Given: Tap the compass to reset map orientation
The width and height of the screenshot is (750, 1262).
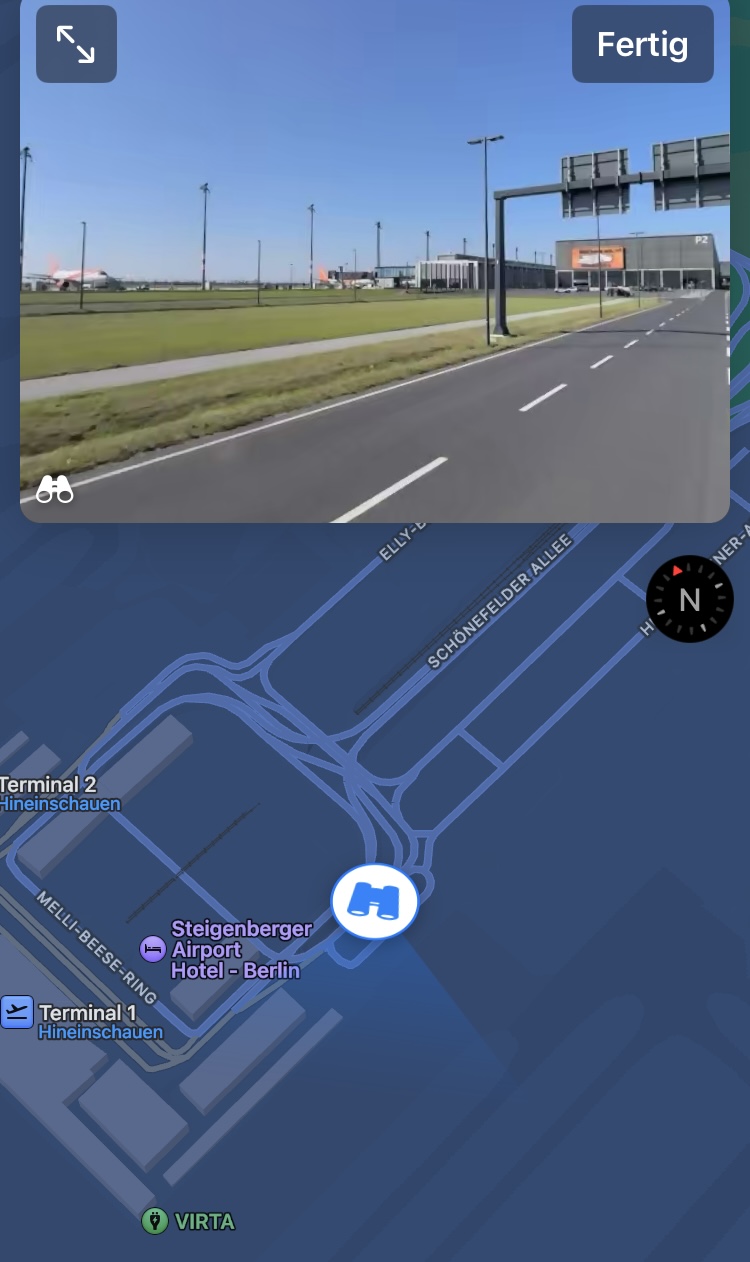Looking at the screenshot, I should click(689, 599).
